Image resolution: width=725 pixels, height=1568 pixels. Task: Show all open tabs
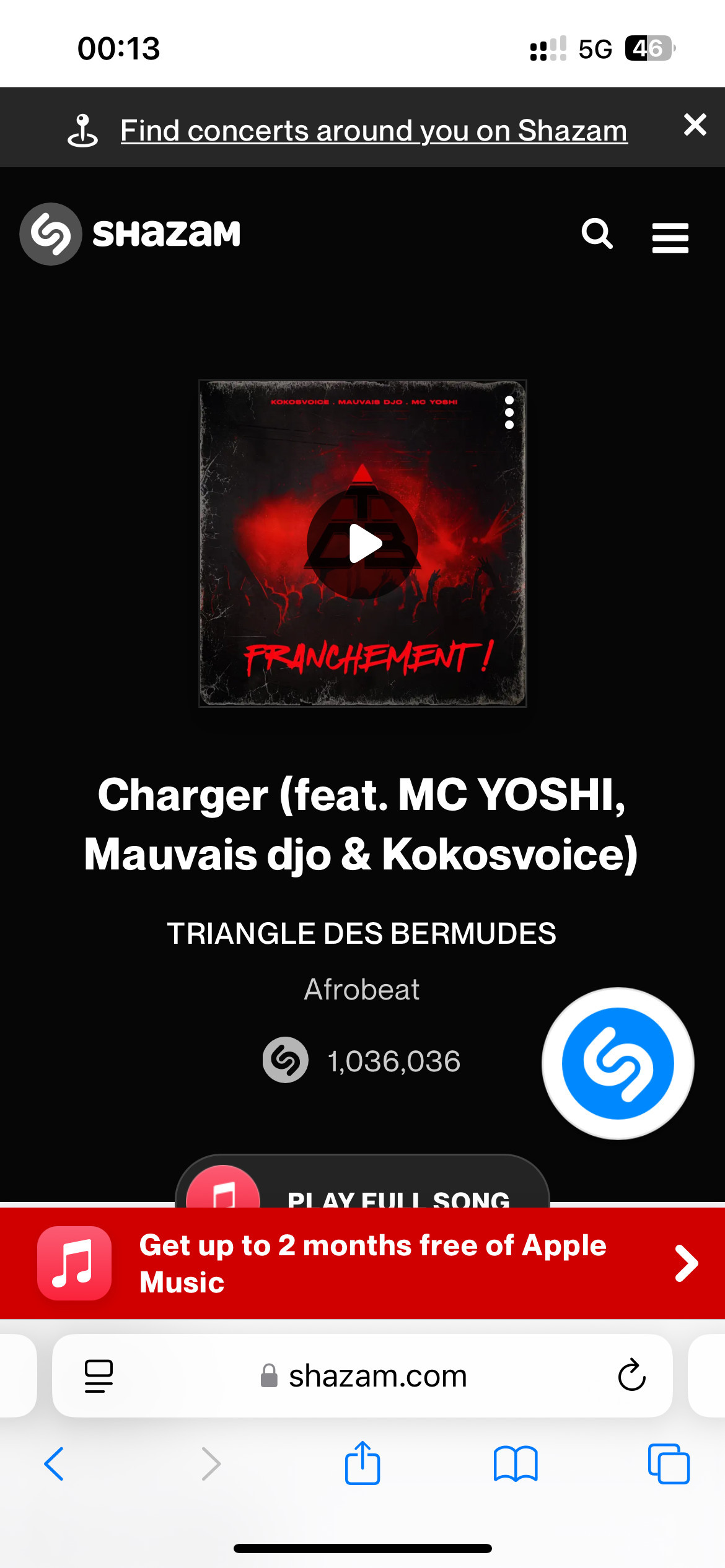pyautogui.click(x=669, y=1464)
